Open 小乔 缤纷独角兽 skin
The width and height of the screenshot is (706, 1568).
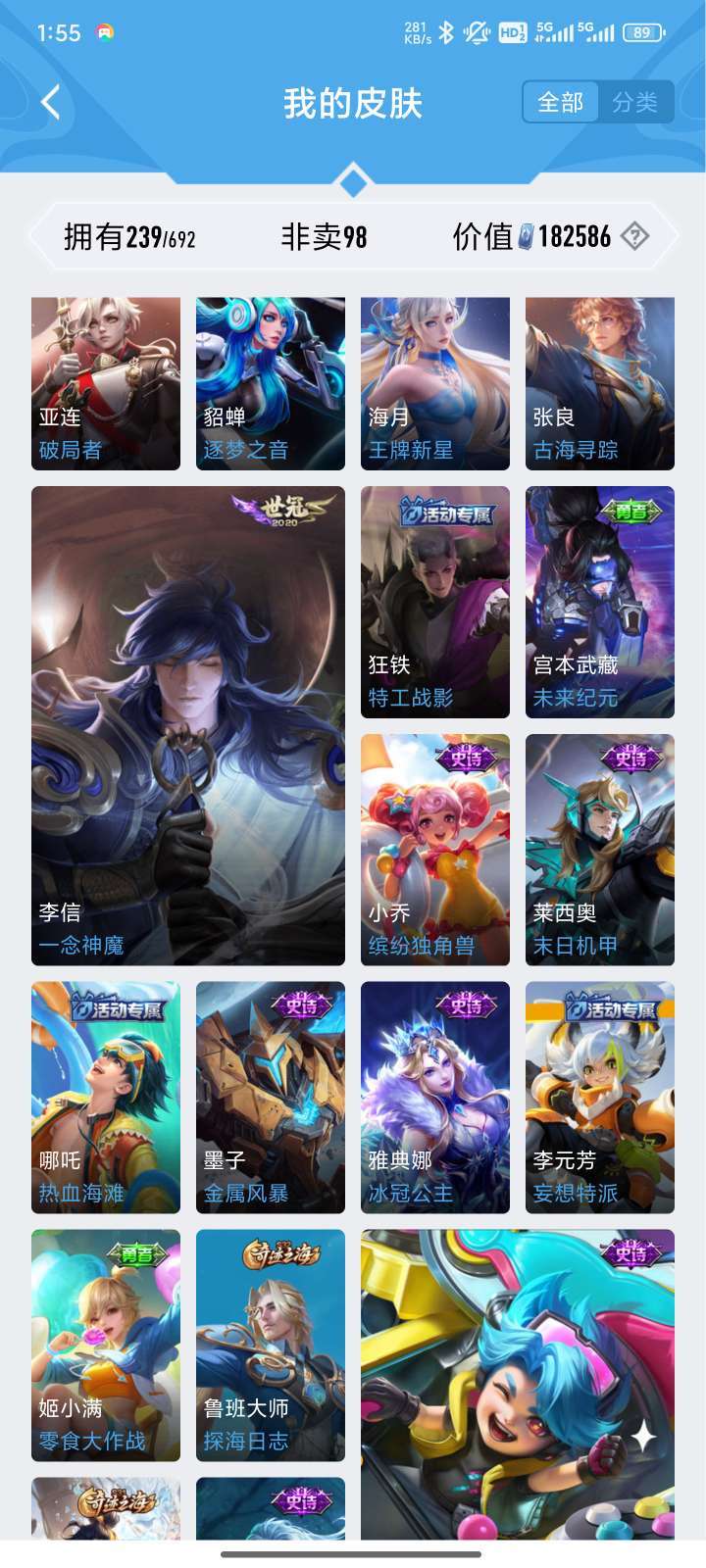pos(435,850)
